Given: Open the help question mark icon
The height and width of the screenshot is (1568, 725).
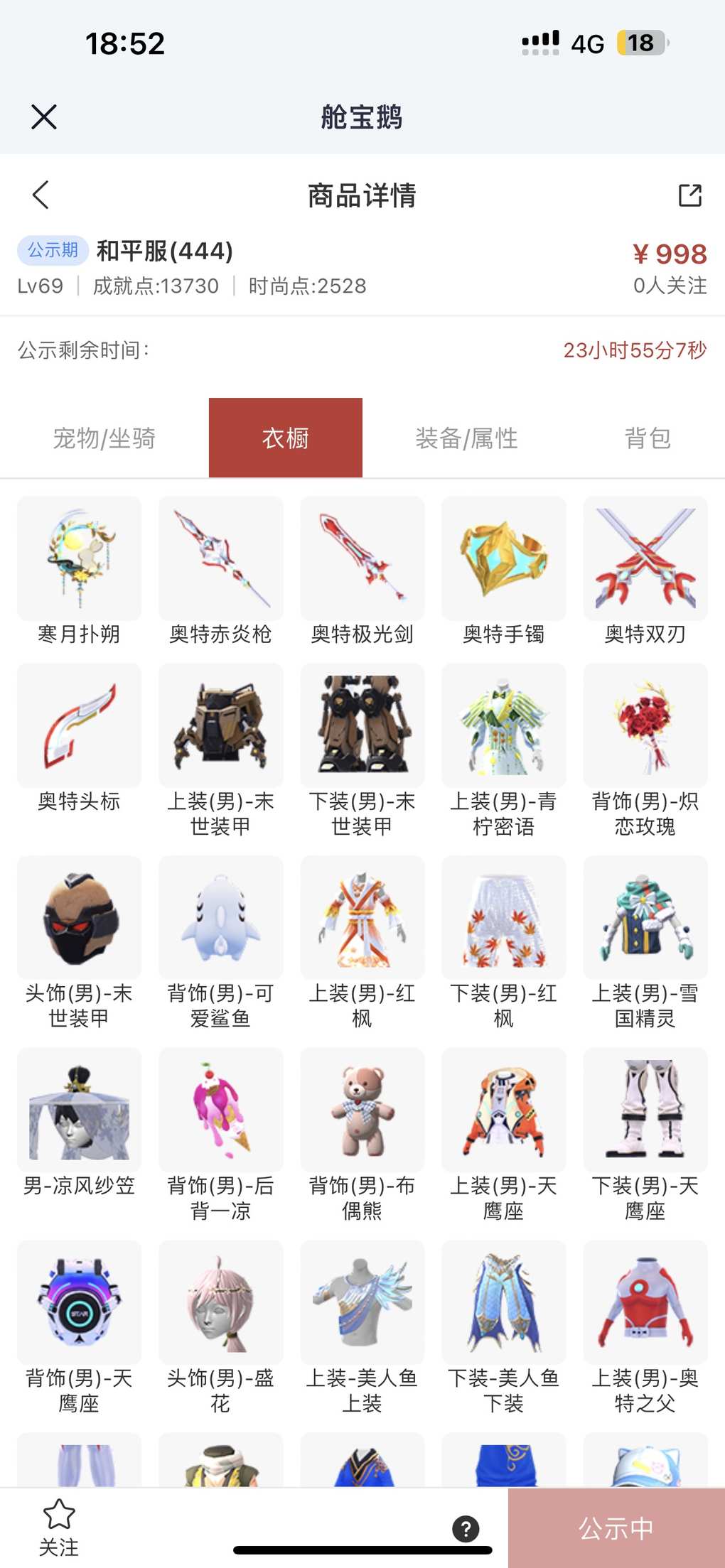Looking at the screenshot, I should (x=466, y=1528).
